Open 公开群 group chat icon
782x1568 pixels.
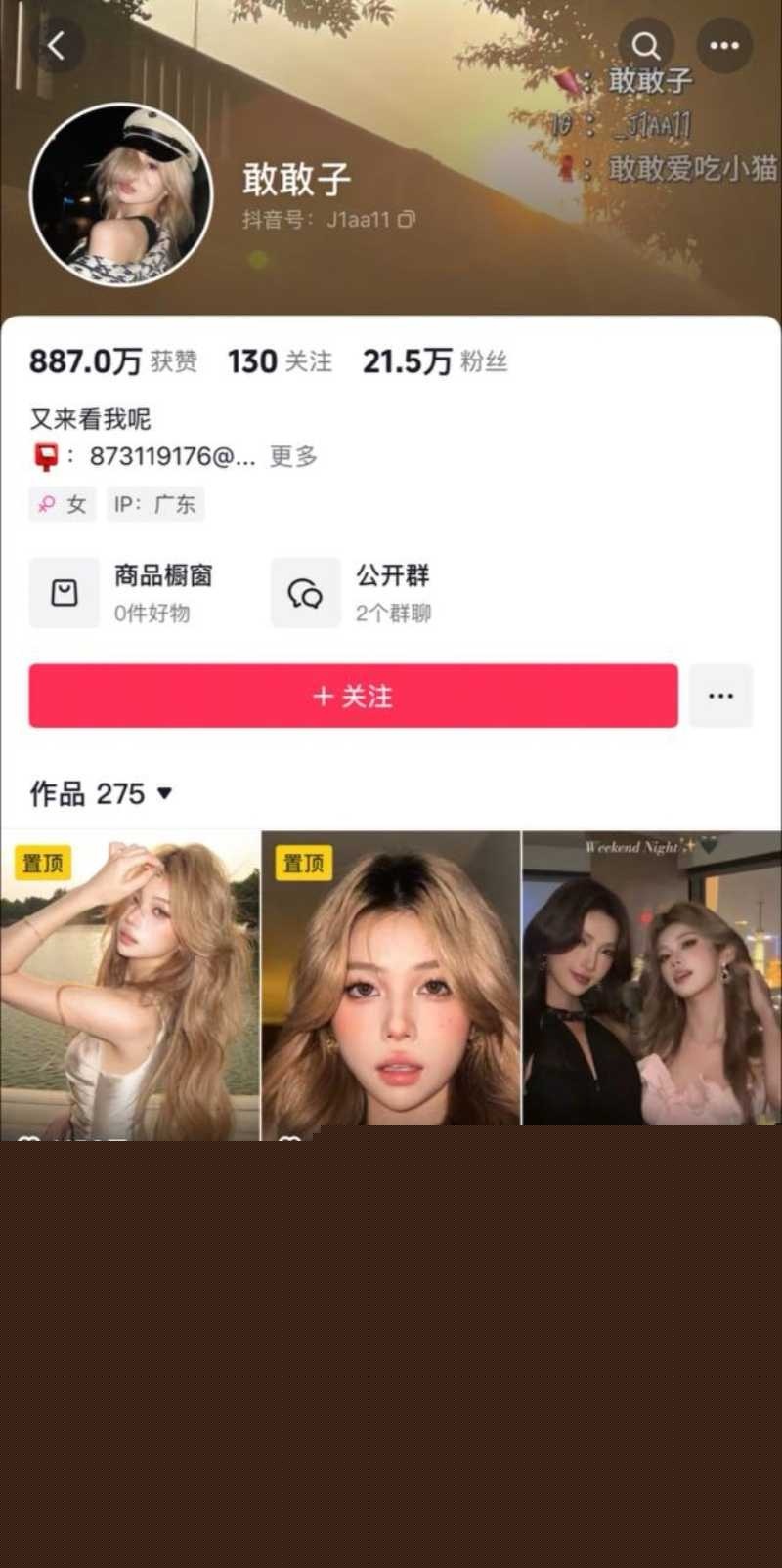tap(305, 592)
